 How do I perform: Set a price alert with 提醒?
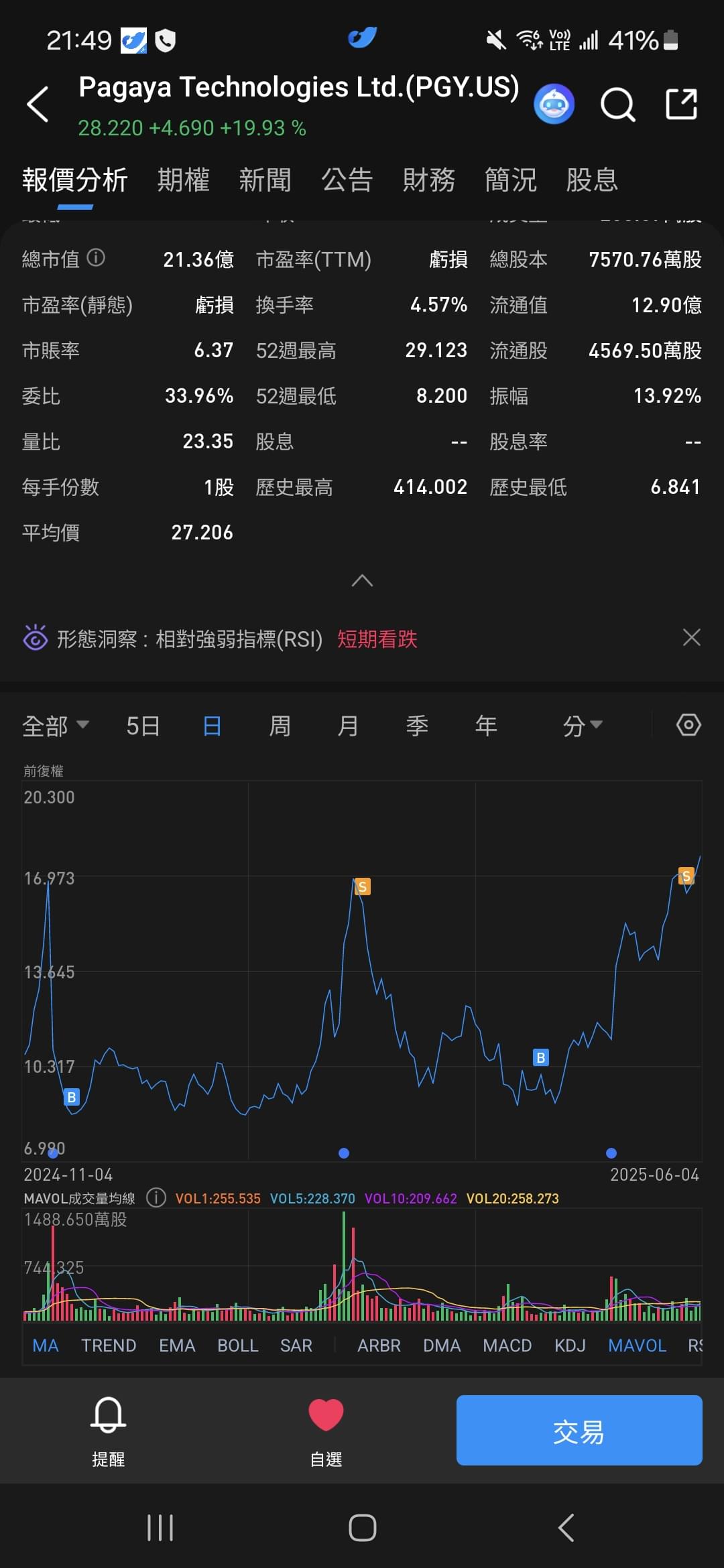tap(108, 1431)
